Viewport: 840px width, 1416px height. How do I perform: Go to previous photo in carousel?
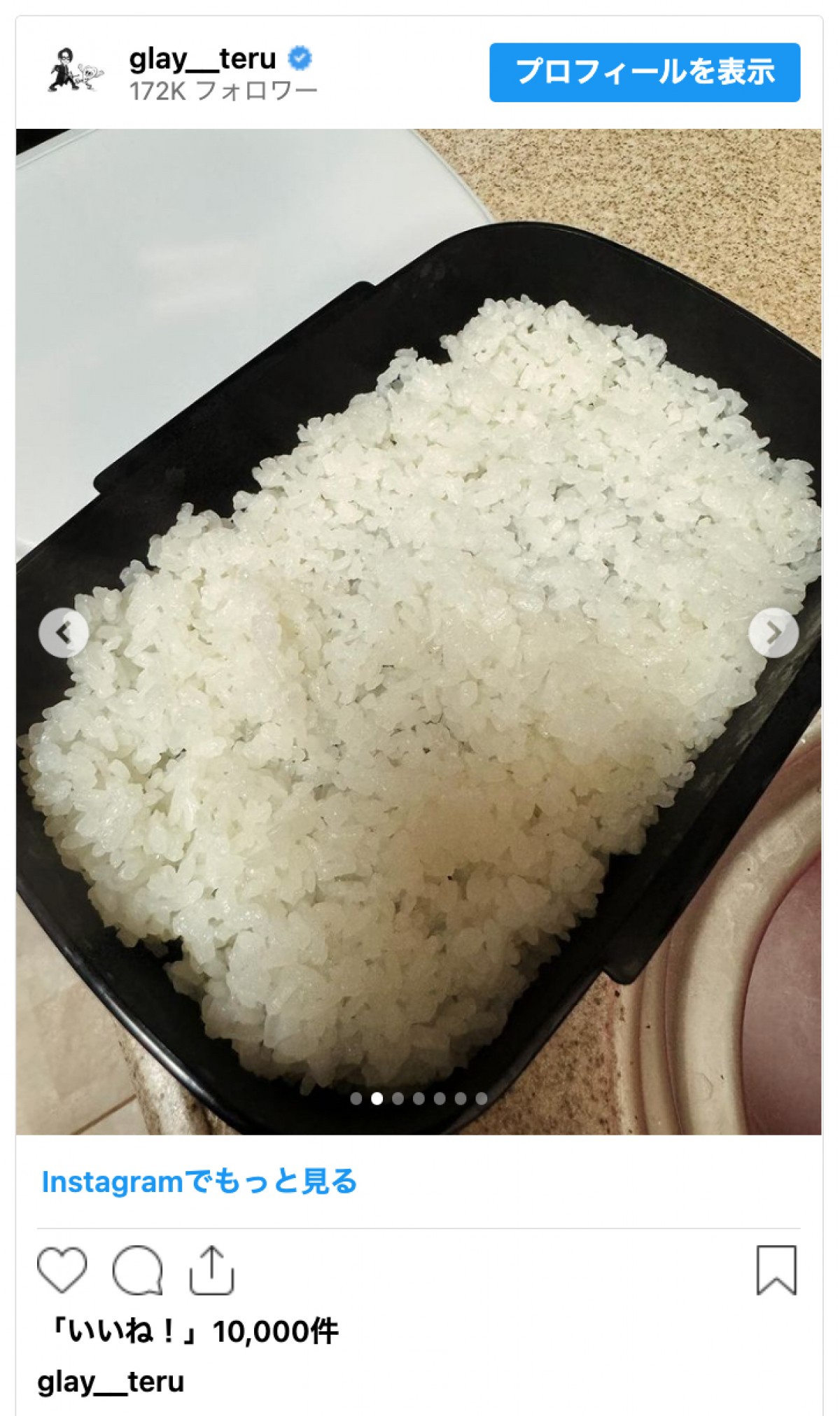[64, 633]
